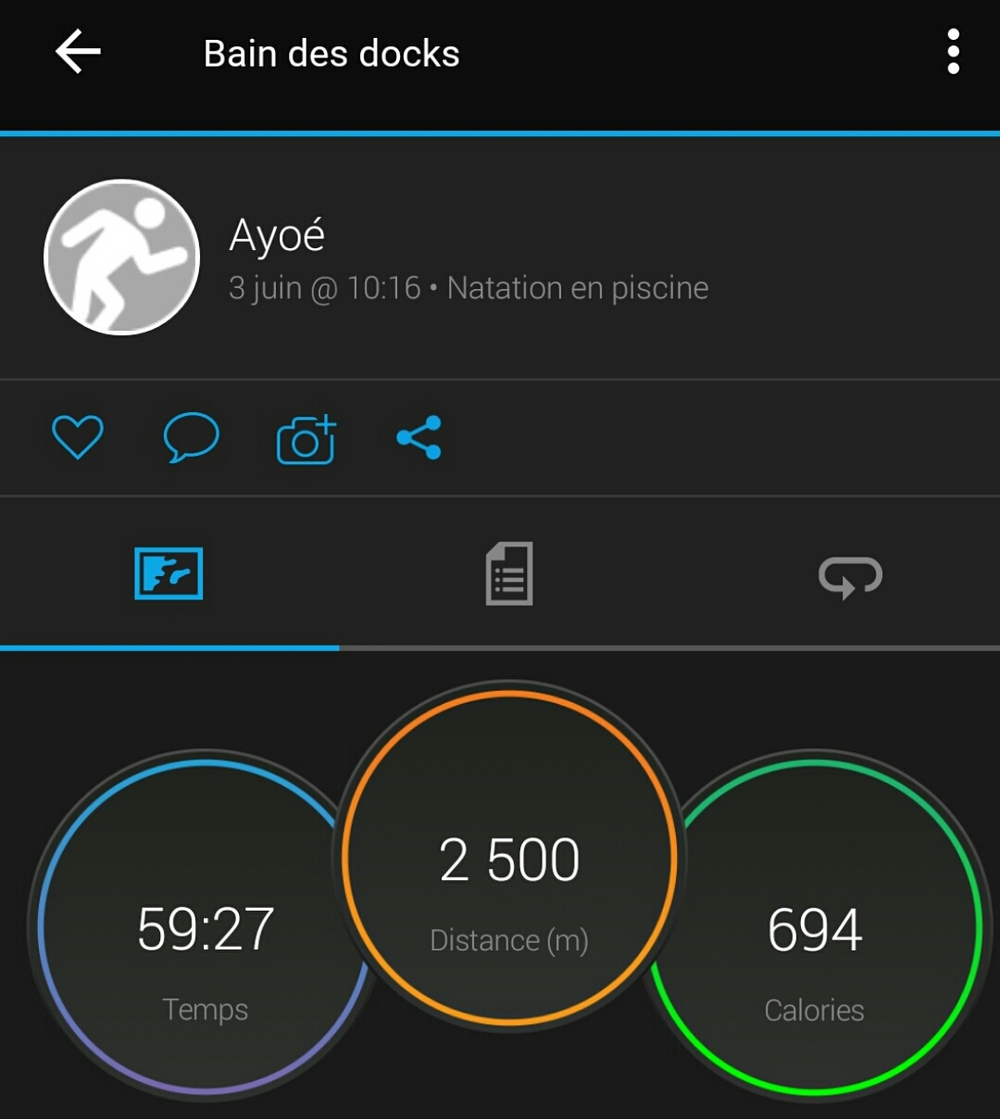Image resolution: width=1000 pixels, height=1119 pixels.
Task: Go back using the arrow
Action: [78, 52]
